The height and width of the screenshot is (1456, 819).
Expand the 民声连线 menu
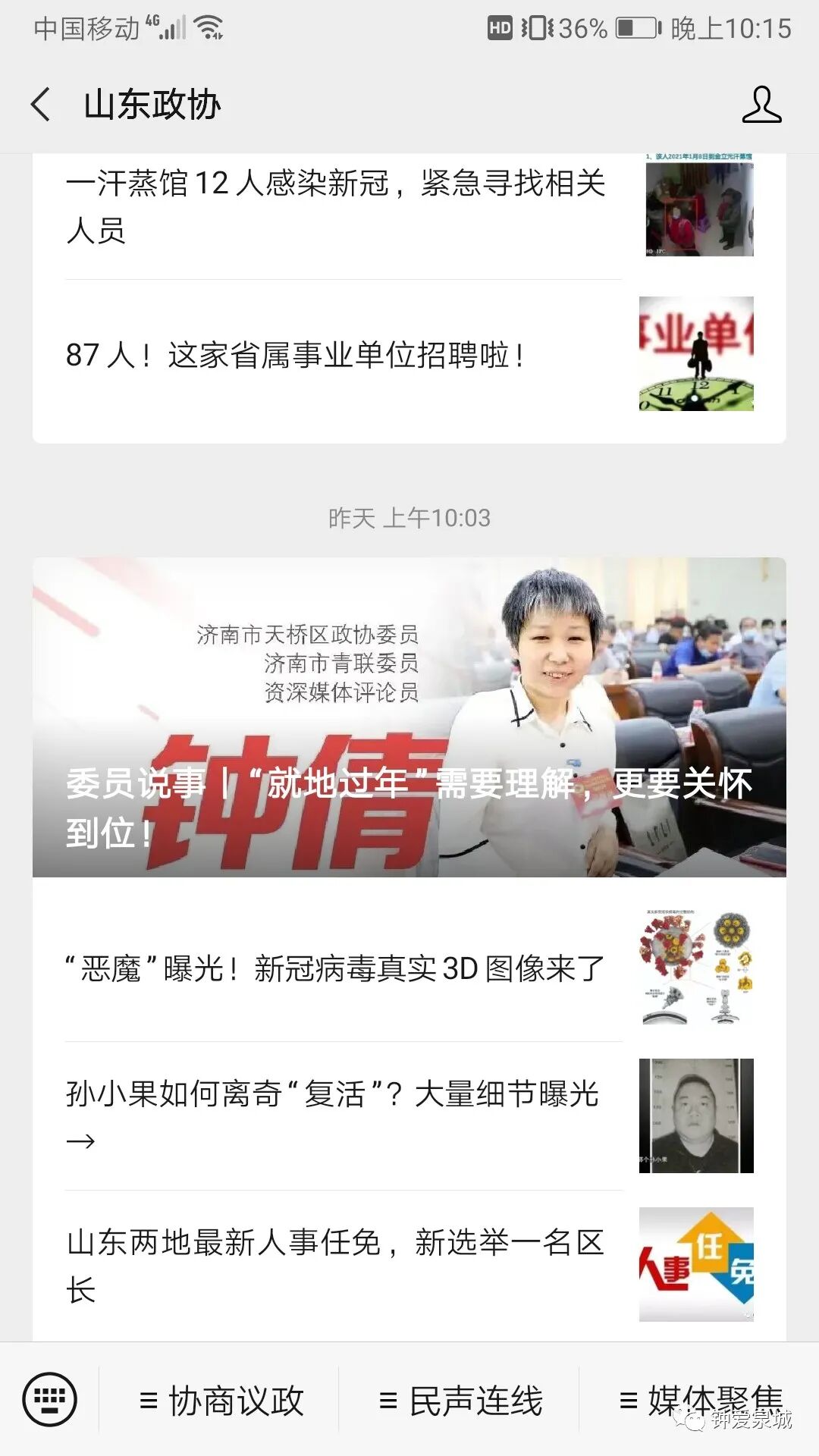(x=460, y=1400)
